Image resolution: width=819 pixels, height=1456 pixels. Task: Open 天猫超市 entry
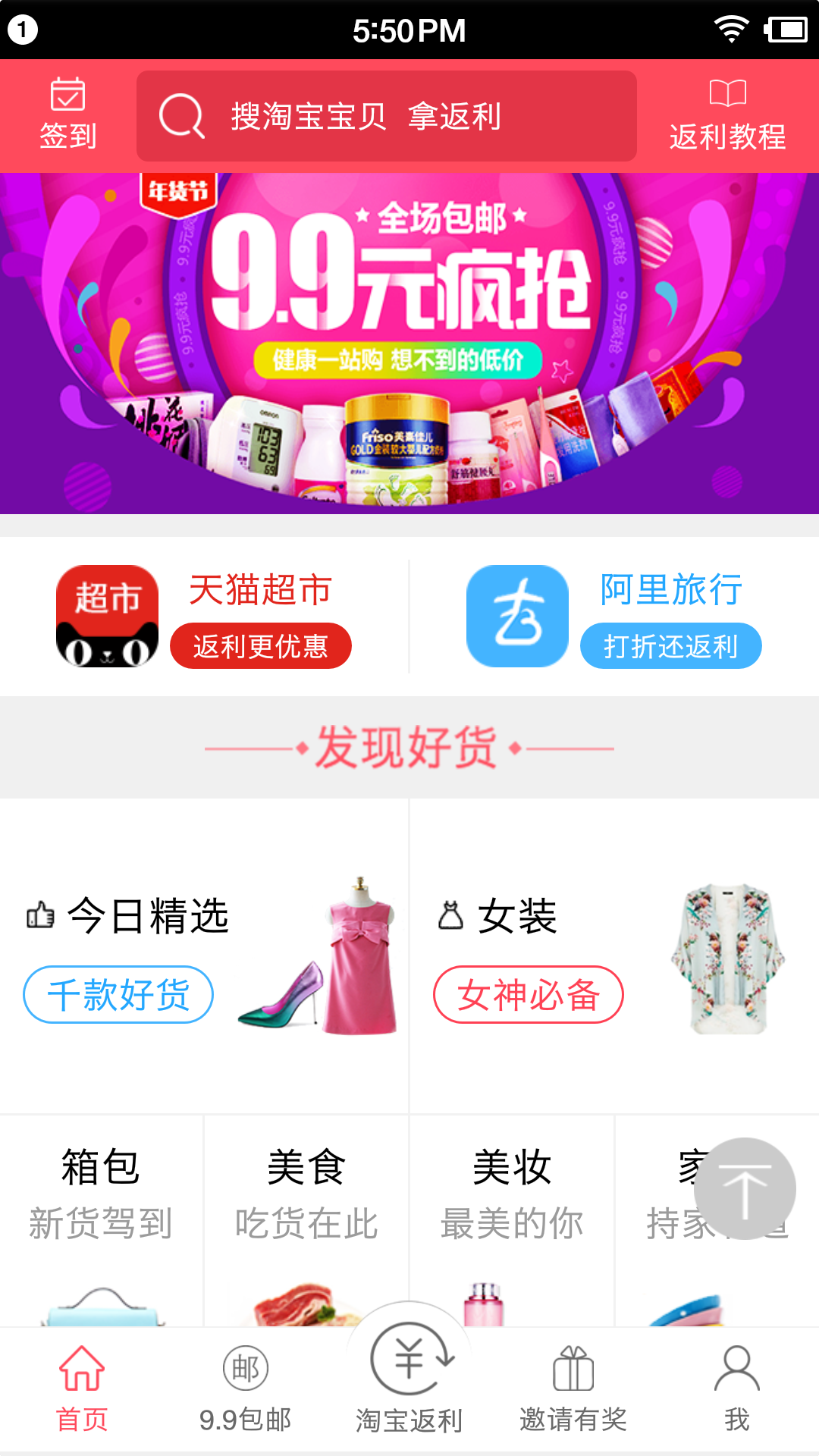point(205,616)
